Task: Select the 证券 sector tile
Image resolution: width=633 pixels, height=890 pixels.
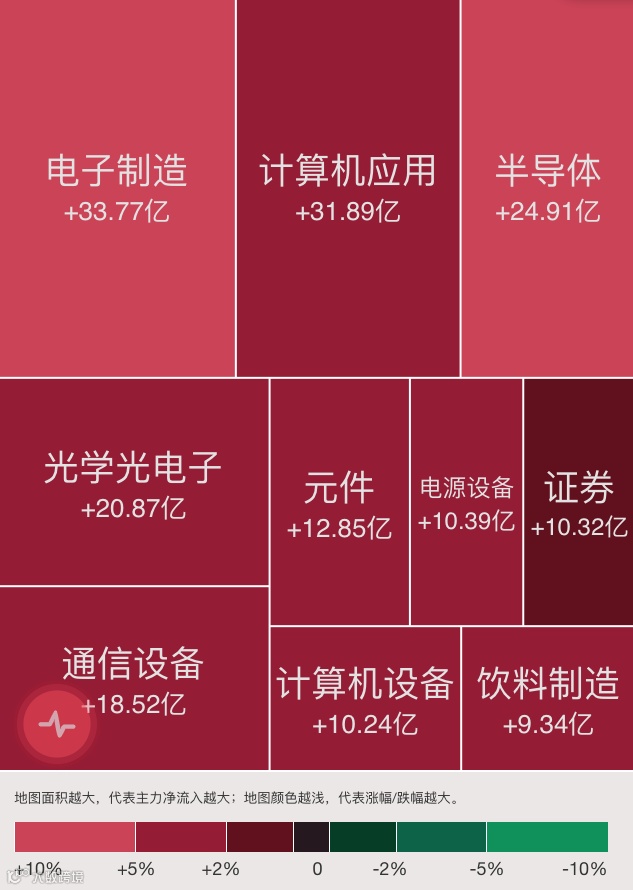Action: (x=578, y=502)
